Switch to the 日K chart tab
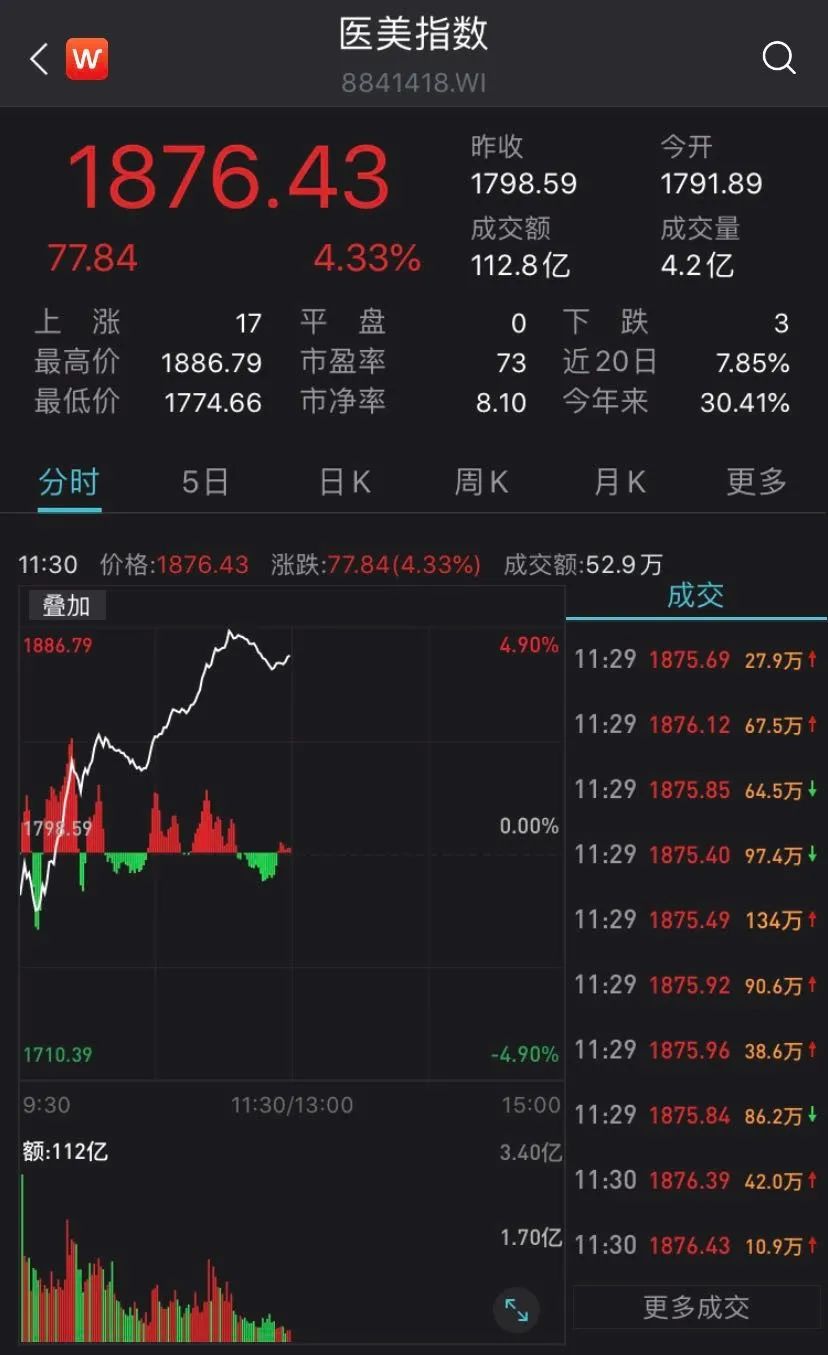The image size is (828, 1355). click(x=345, y=483)
